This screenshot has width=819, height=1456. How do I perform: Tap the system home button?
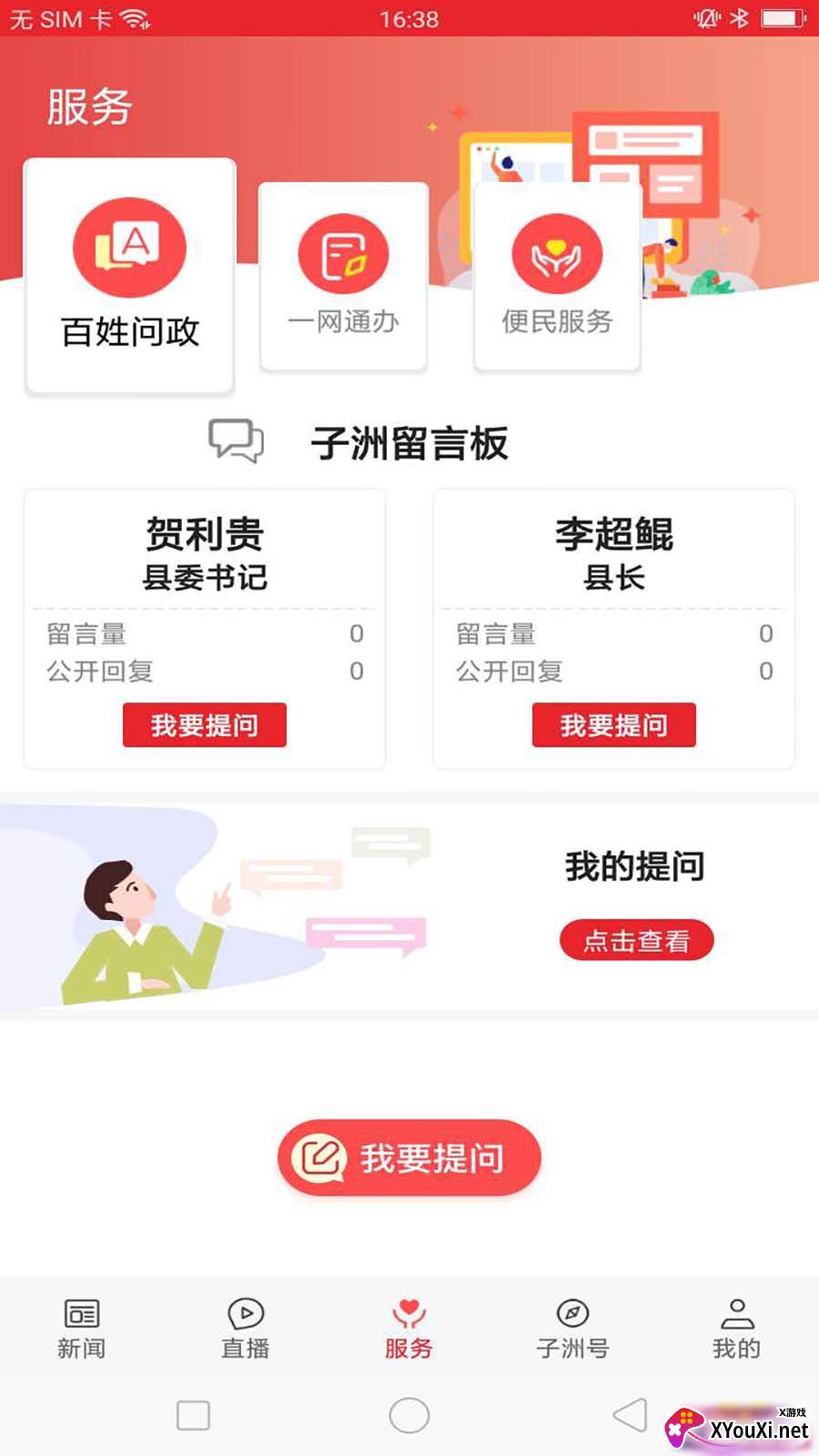click(x=409, y=1416)
